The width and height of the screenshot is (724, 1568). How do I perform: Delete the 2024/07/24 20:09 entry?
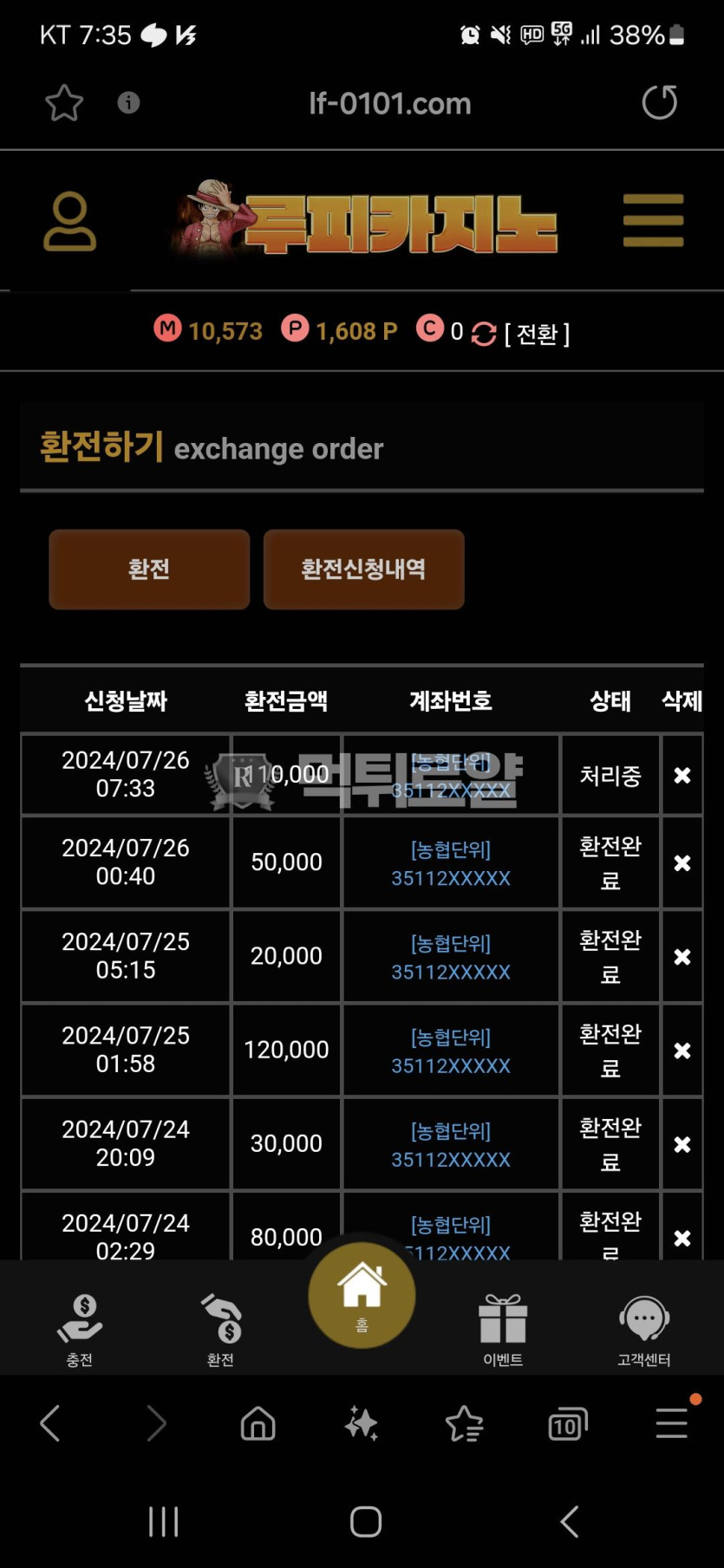coord(682,1144)
